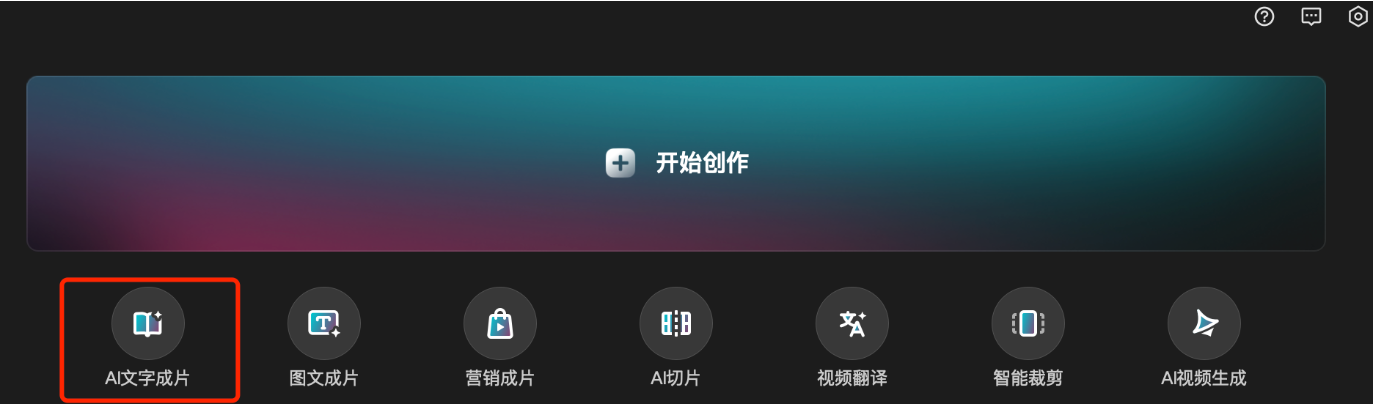Choose the 视频翻译 option

click(x=852, y=324)
